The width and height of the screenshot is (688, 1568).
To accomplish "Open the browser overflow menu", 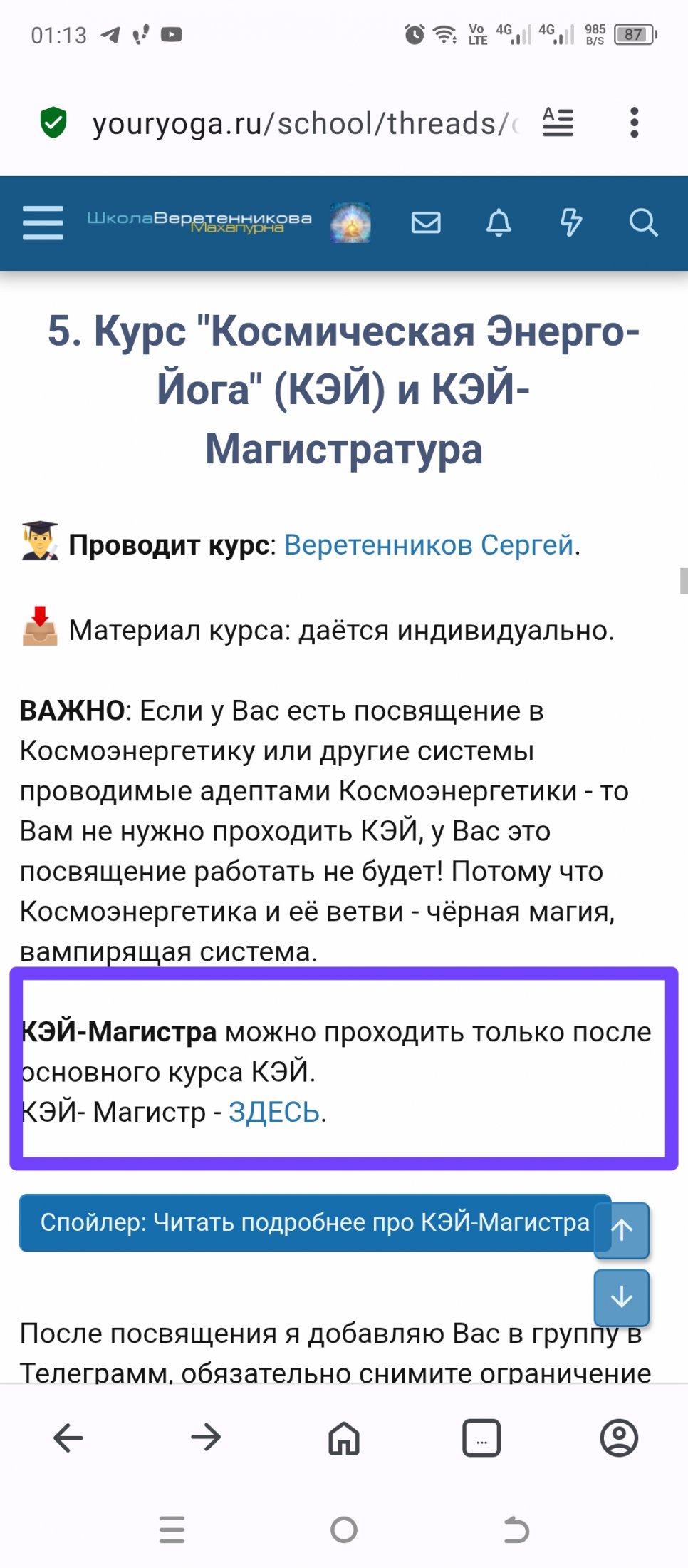I will (x=634, y=123).
